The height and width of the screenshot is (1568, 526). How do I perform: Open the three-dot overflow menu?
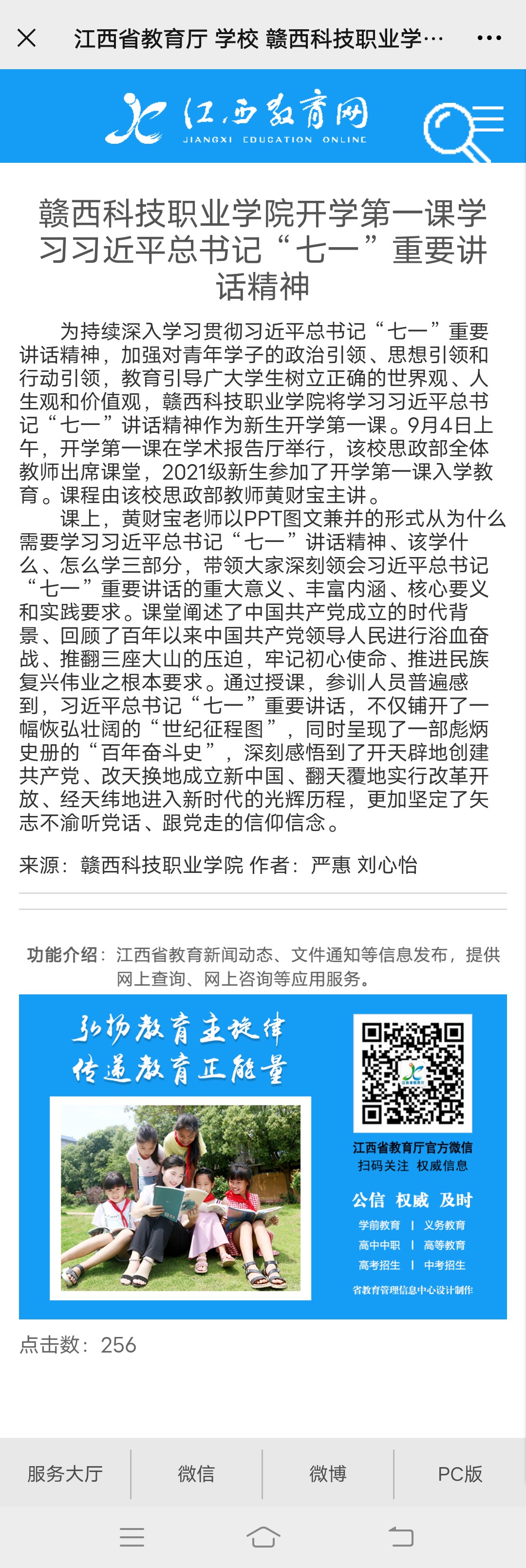[x=489, y=38]
